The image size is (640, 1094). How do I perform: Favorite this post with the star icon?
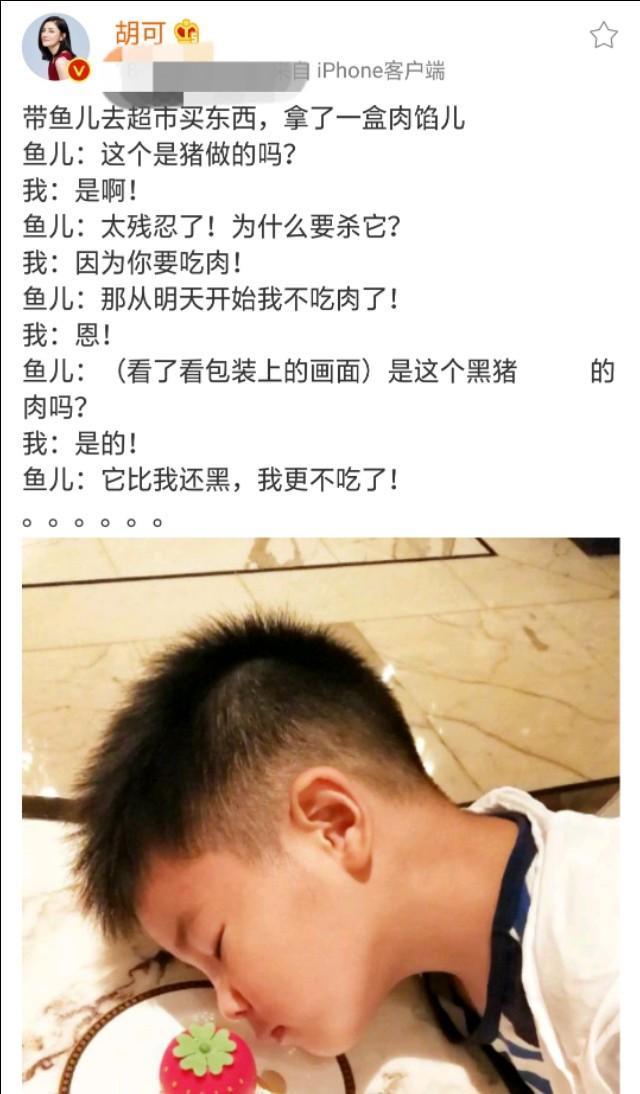603,36
